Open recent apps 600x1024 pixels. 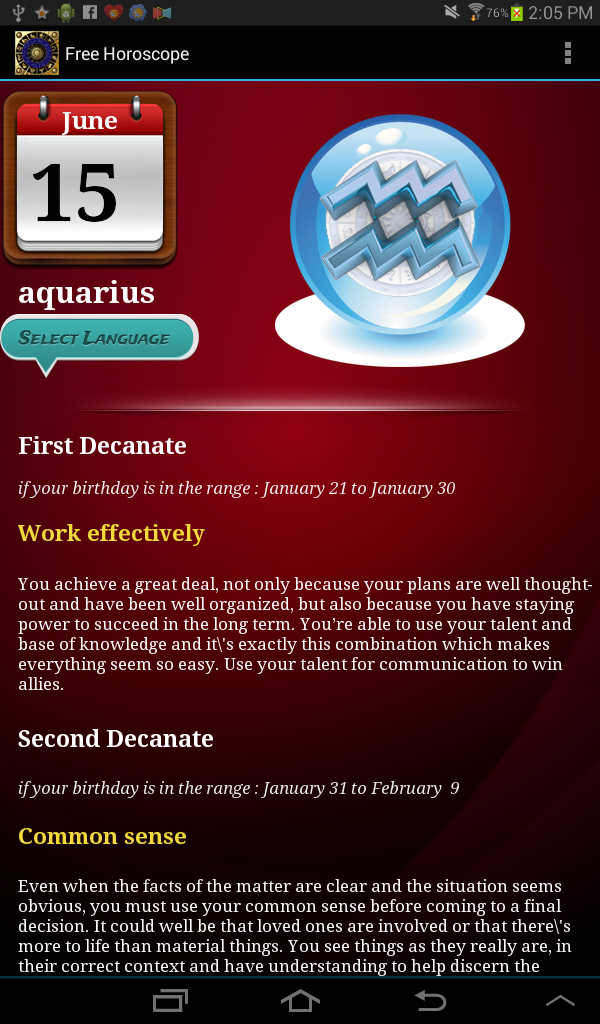[170, 1000]
